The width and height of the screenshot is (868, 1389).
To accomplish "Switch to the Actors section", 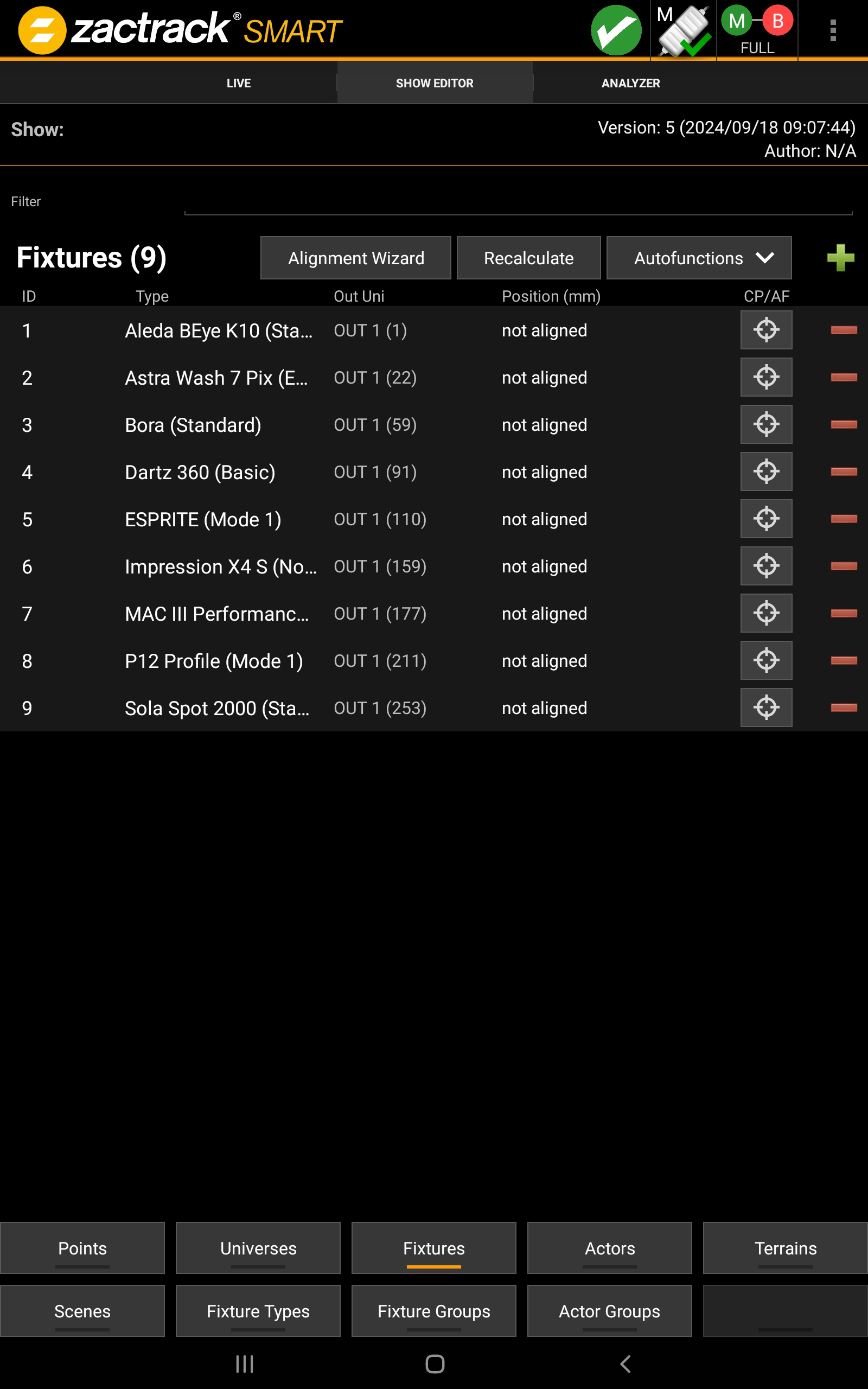I will click(x=609, y=1248).
